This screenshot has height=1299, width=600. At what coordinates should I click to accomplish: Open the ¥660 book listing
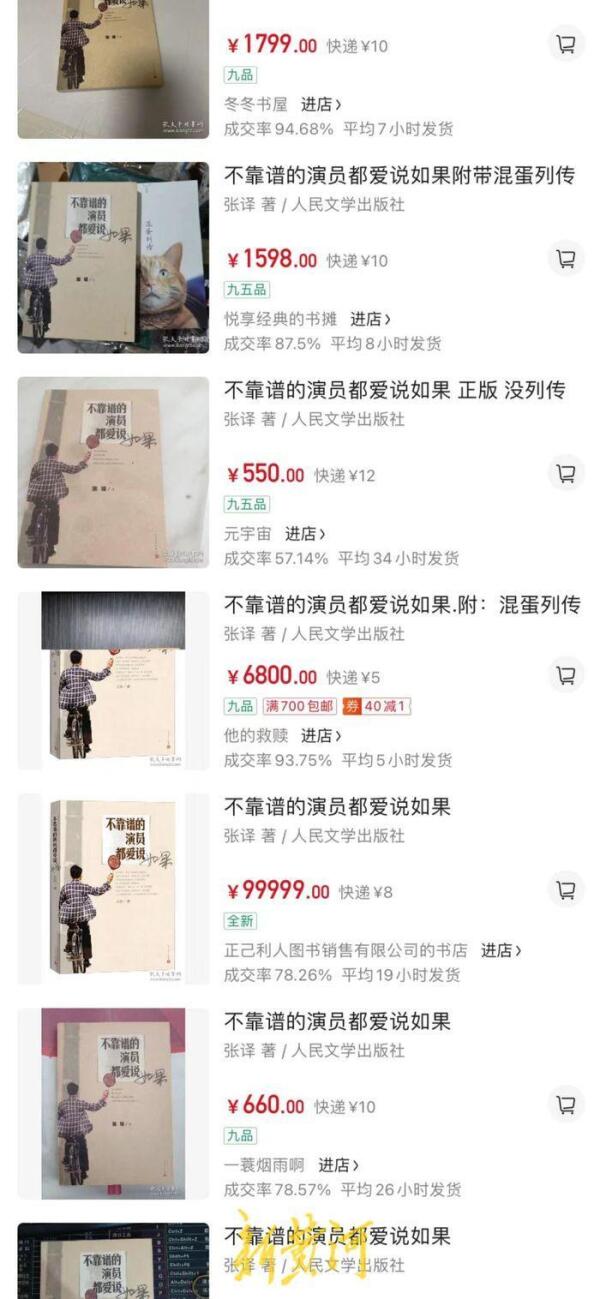tap(337, 1021)
